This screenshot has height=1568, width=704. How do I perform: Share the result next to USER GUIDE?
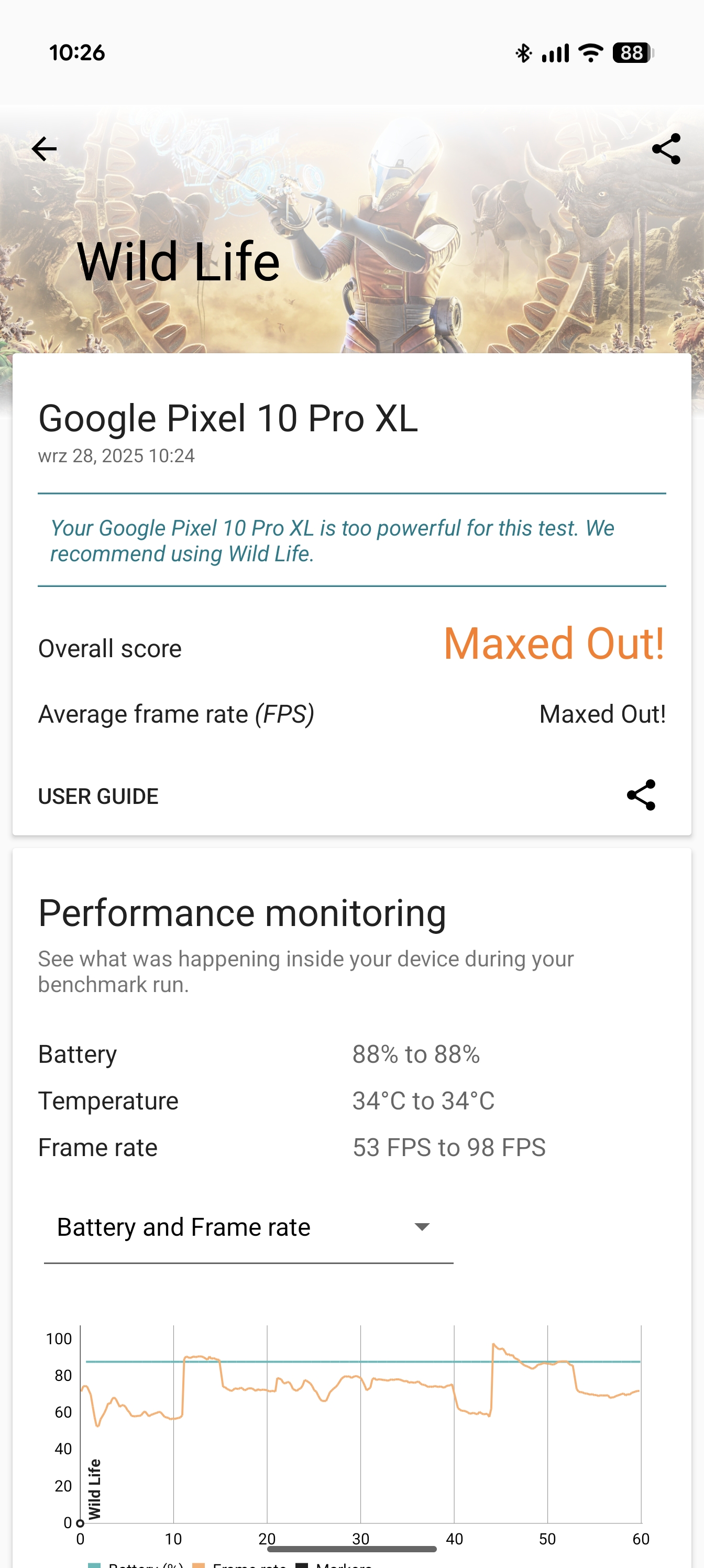tap(641, 795)
